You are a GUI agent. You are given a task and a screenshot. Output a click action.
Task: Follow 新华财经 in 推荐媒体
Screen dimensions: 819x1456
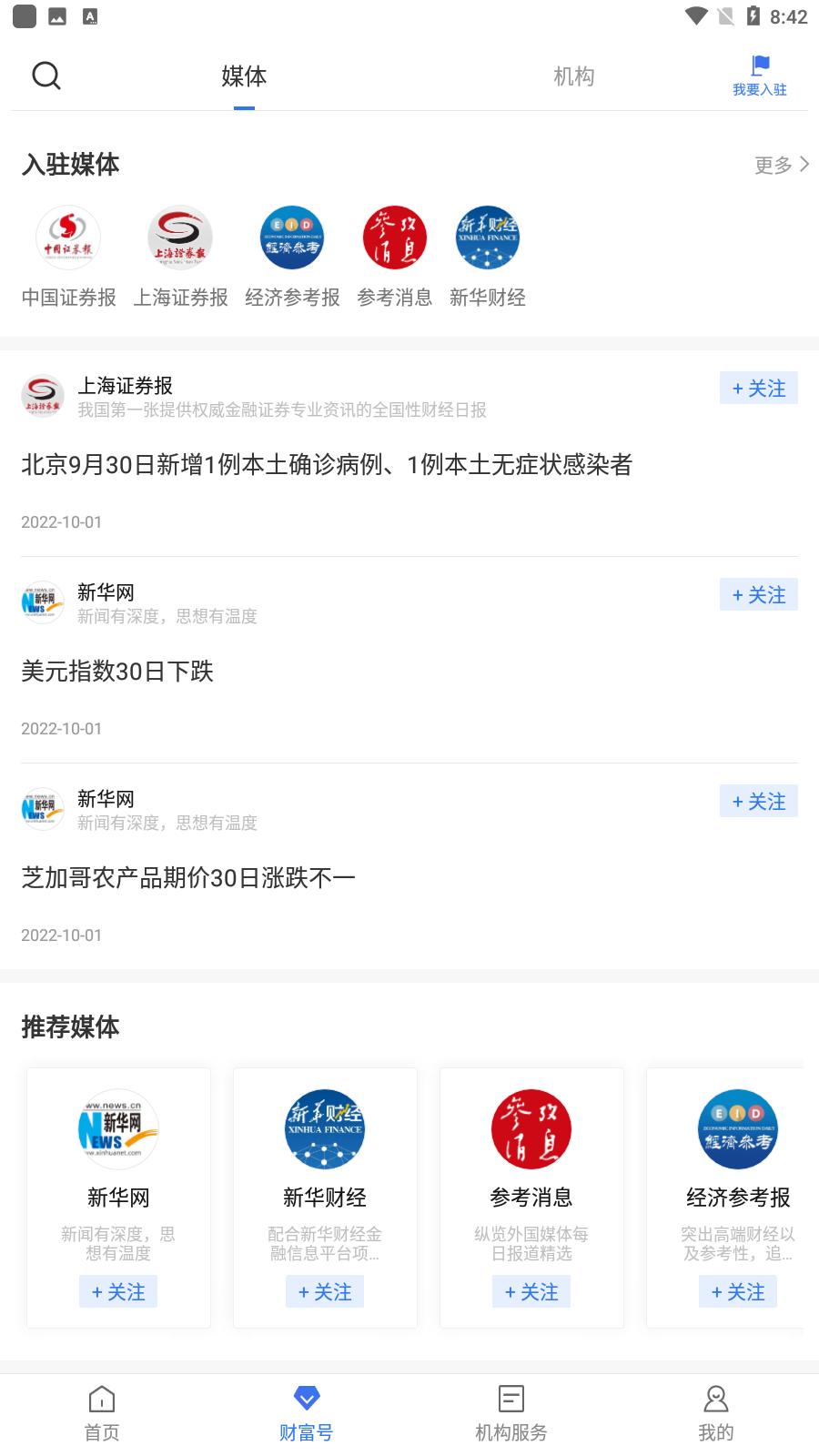click(325, 1292)
